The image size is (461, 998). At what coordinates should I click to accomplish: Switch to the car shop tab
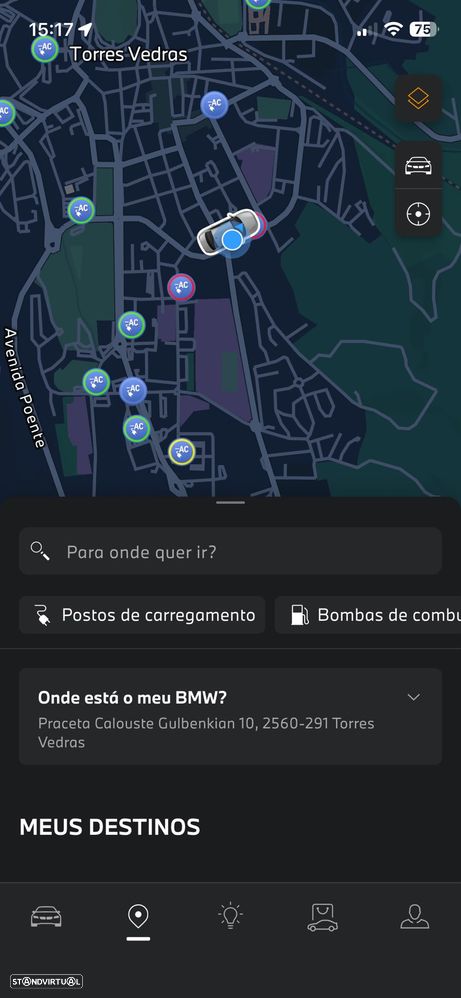(x=322, y=917)
